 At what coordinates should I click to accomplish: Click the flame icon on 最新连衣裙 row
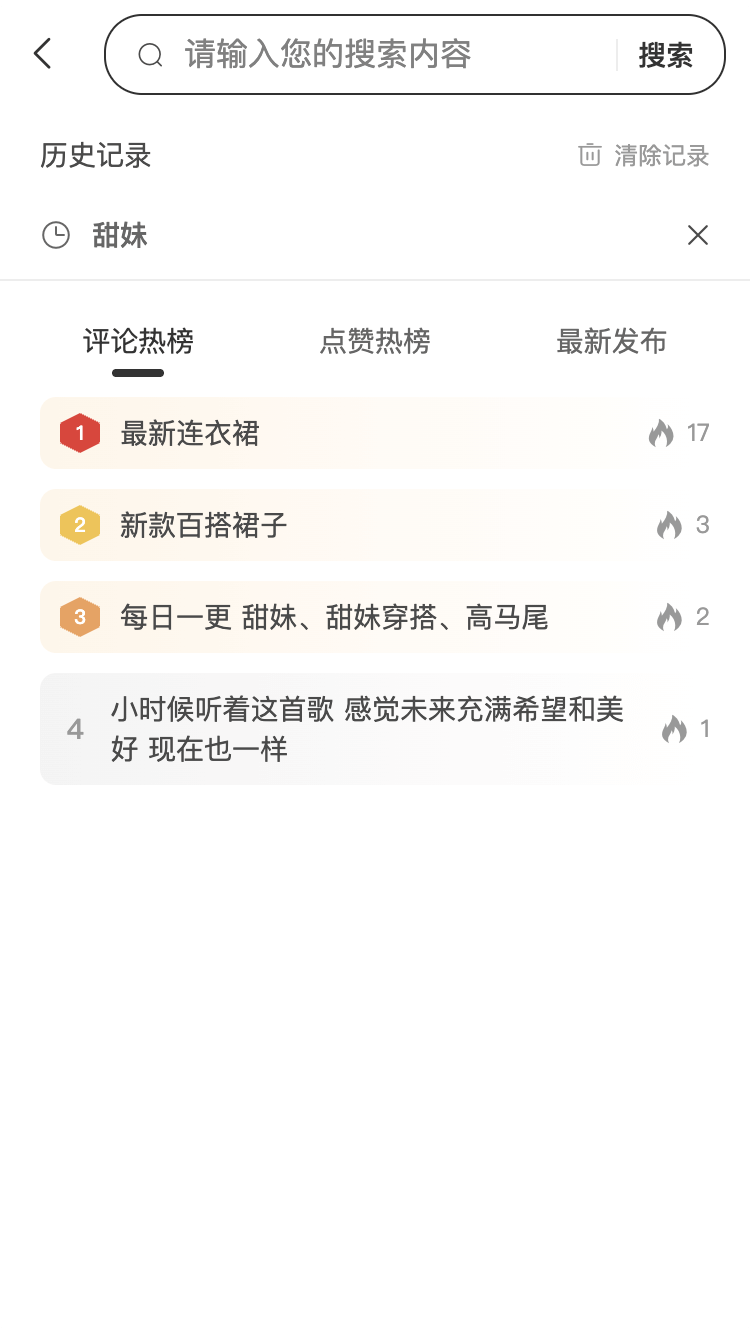pyautogui.click(x=663, y=433)
